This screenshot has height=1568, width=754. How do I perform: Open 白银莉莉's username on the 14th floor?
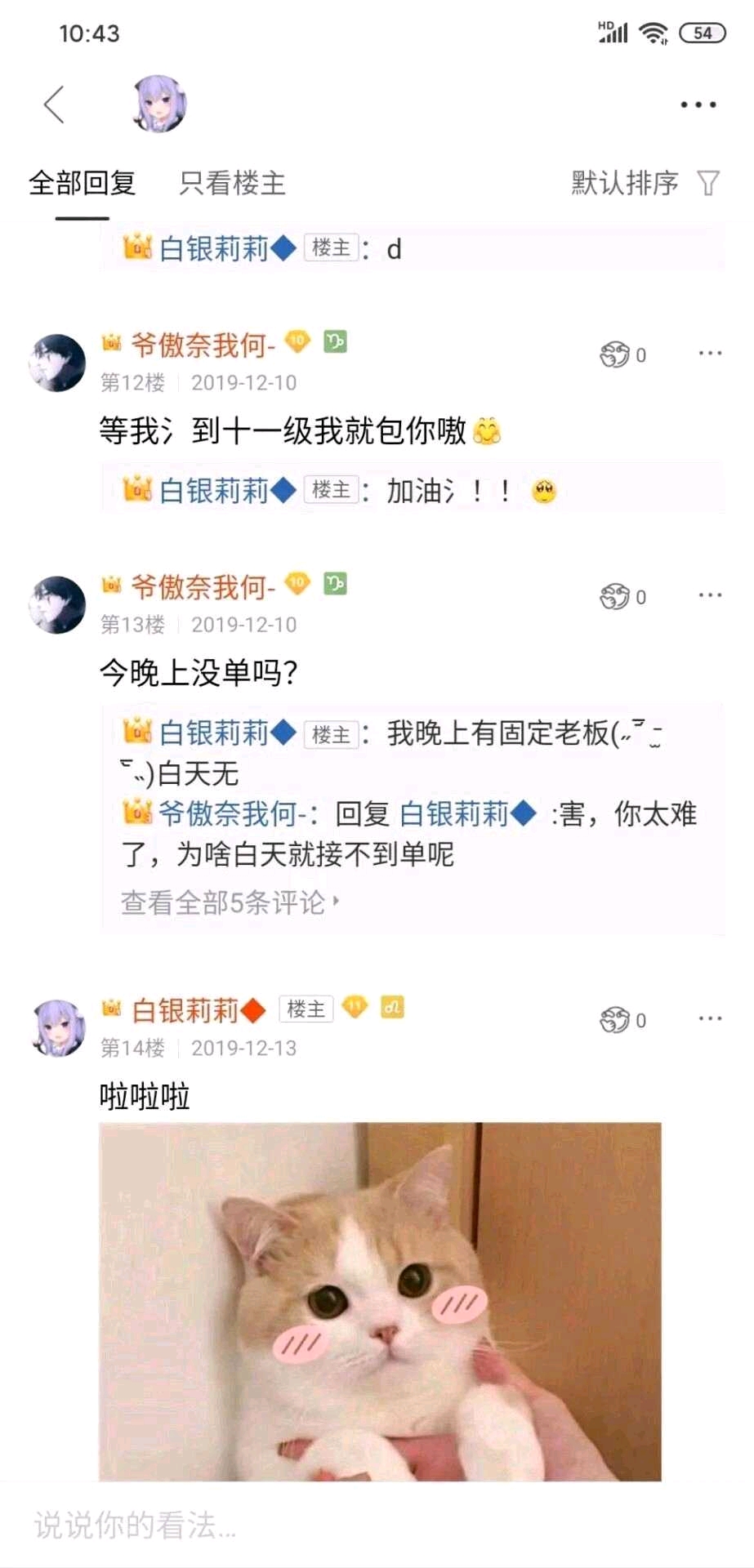186,1010
